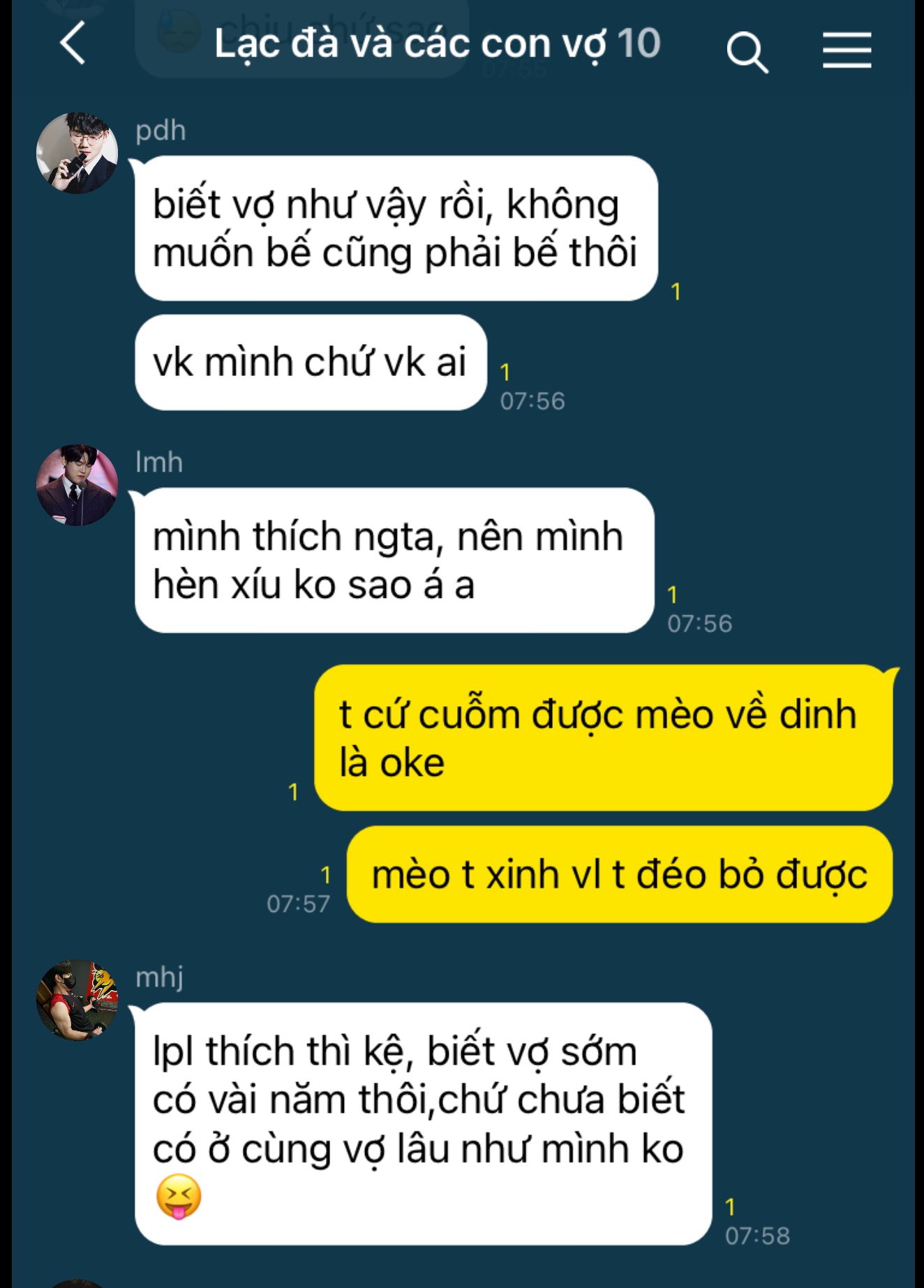
Task: Tap mhj's profile avatar
Action: click(x=77, y=999)
